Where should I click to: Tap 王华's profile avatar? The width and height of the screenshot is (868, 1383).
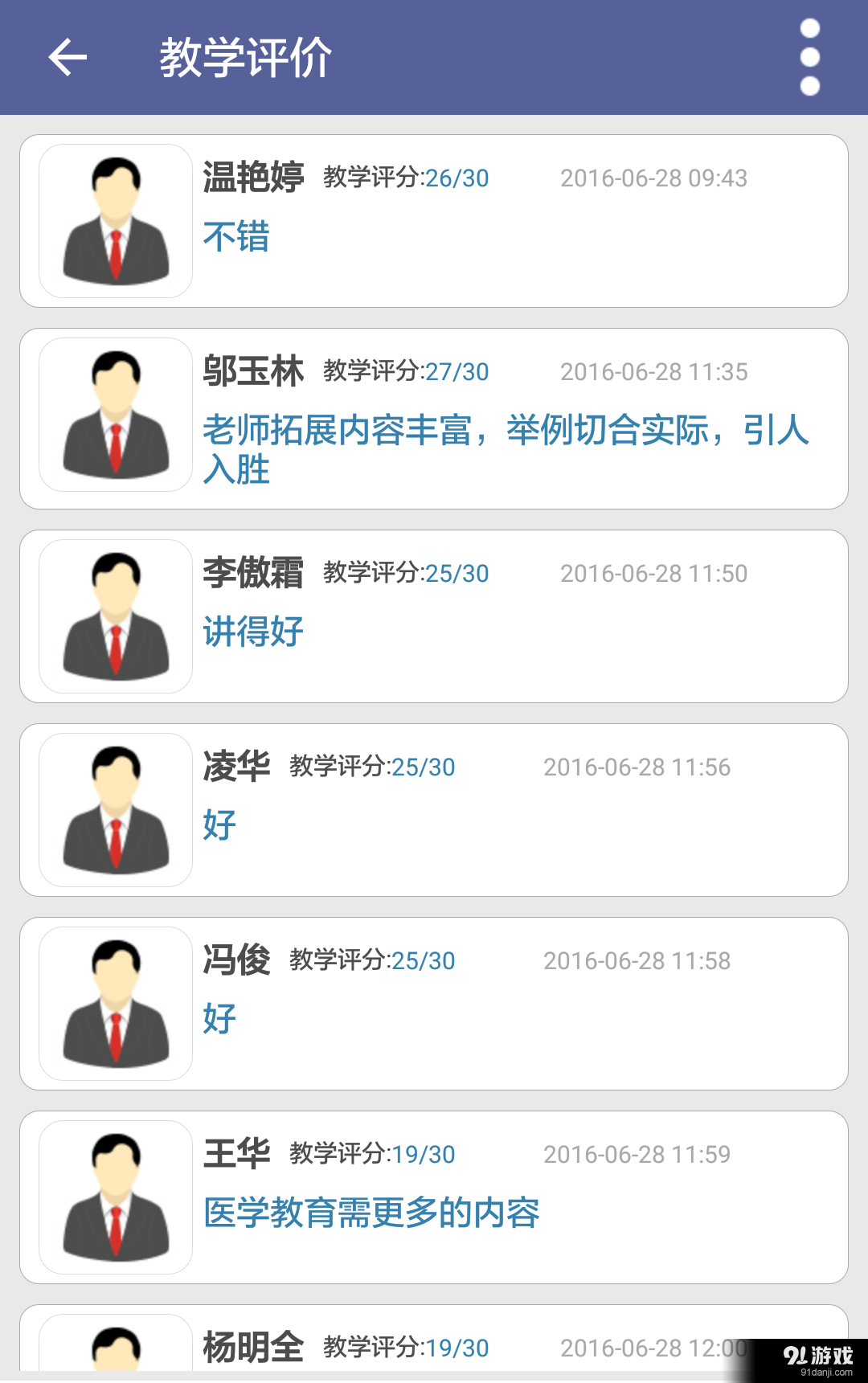coord(115,1195)
